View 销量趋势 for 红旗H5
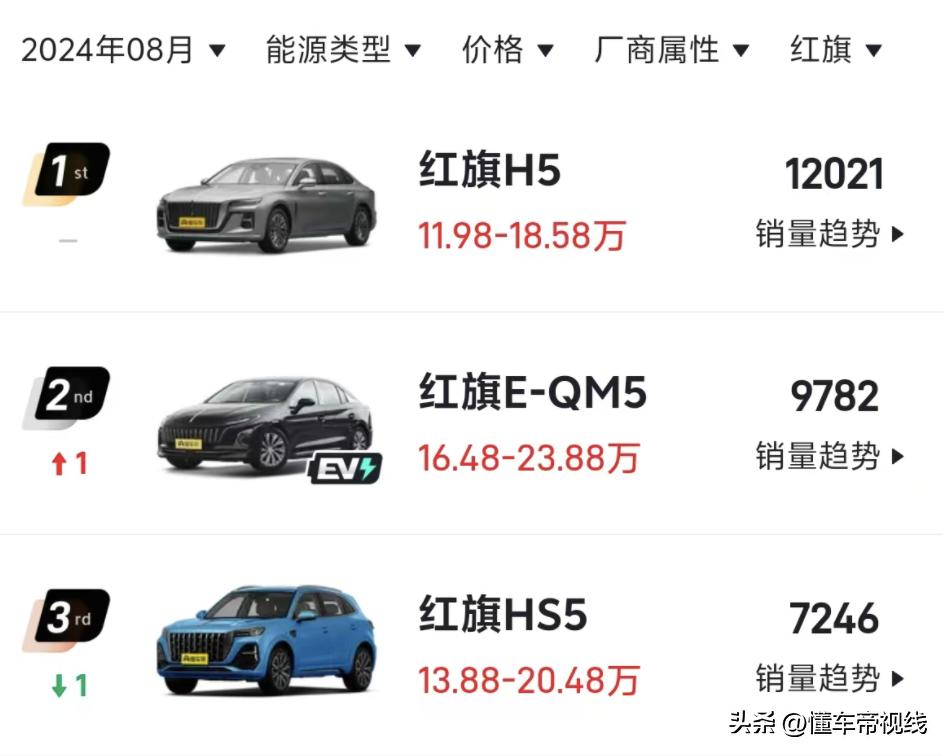Viewport: 948px width, 756px height. coord(829,235)
